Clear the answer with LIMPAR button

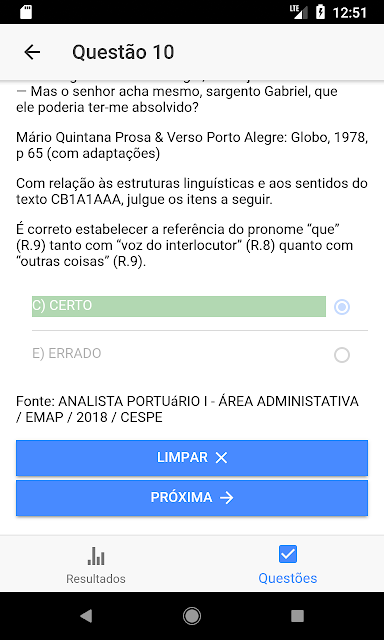click(192, 458)
